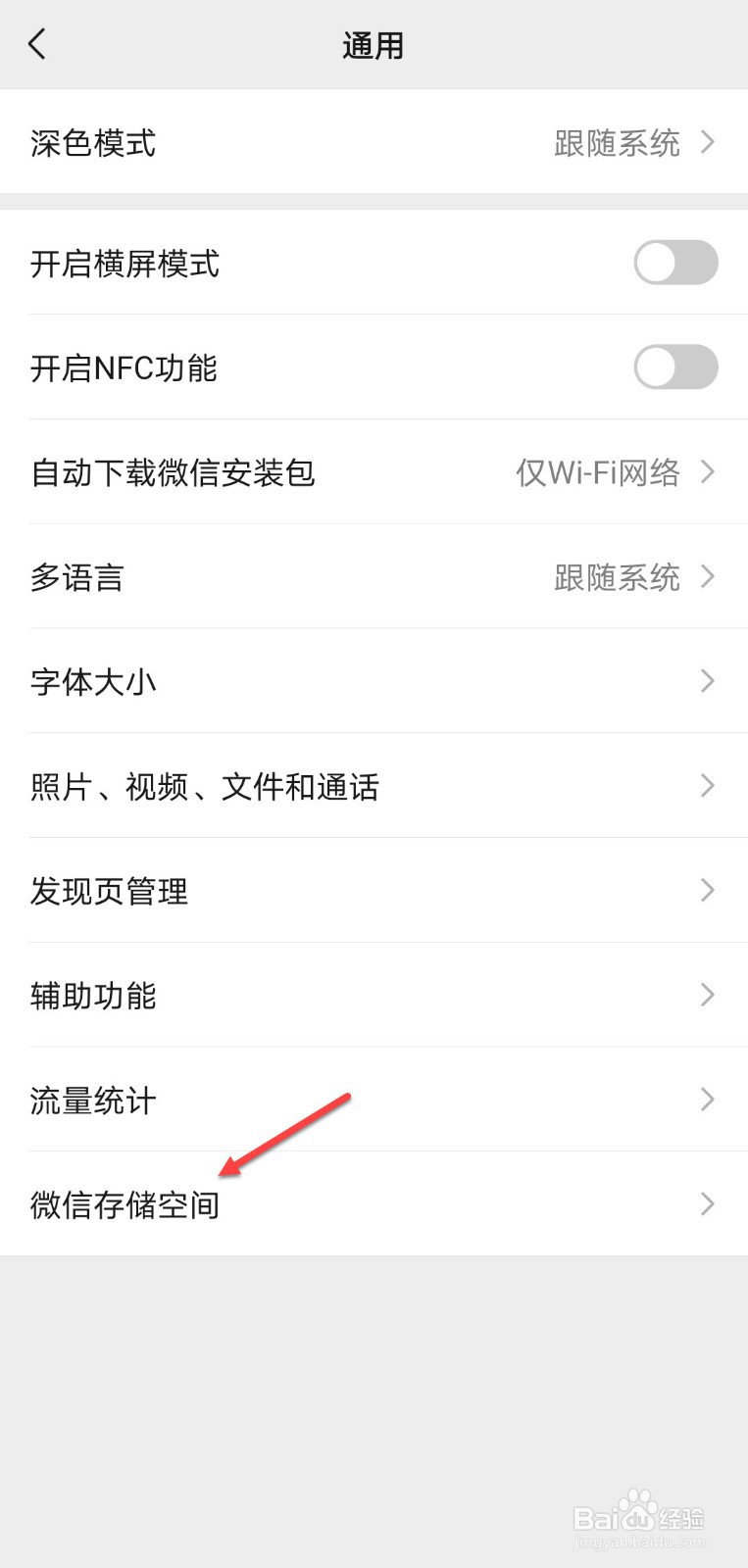
Task: Tap the chevron next to 自动下载微信安装包
Action: click(x=708, y=472)
